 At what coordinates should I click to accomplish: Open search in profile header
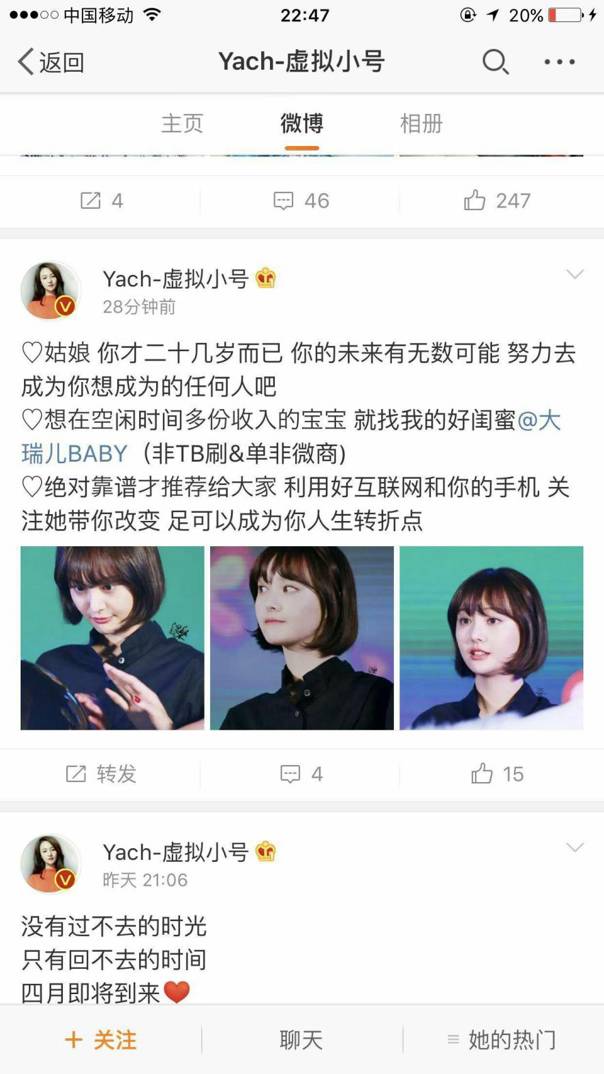(x=495, y=62)
